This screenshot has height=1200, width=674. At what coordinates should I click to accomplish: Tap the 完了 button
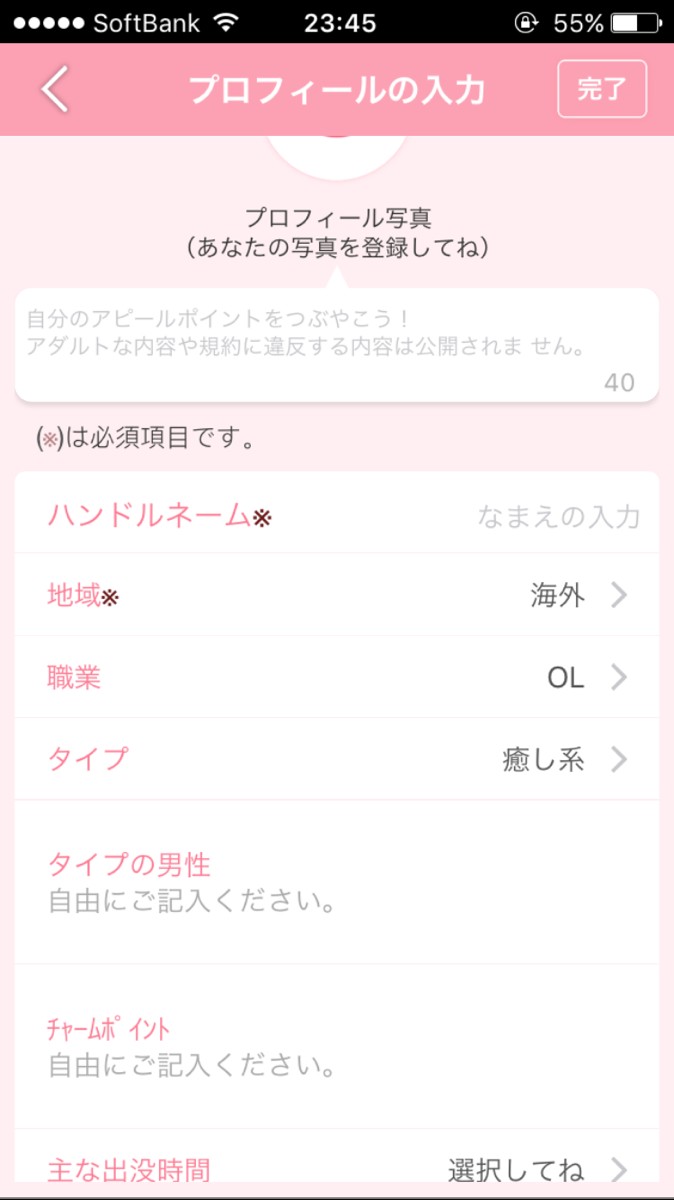(x=602, y=89)
